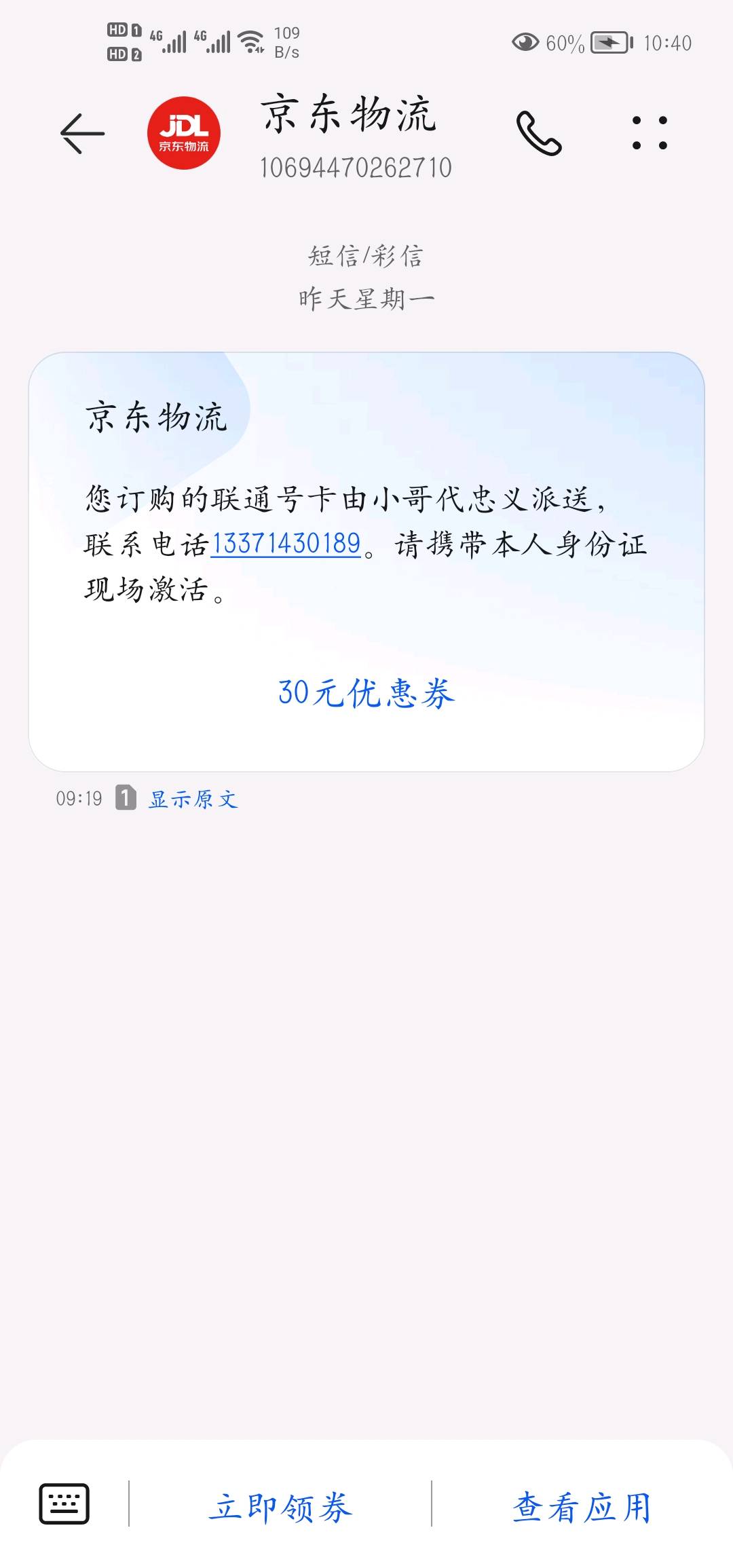Dial the courier number 13371430189

[x=288, y=543]
